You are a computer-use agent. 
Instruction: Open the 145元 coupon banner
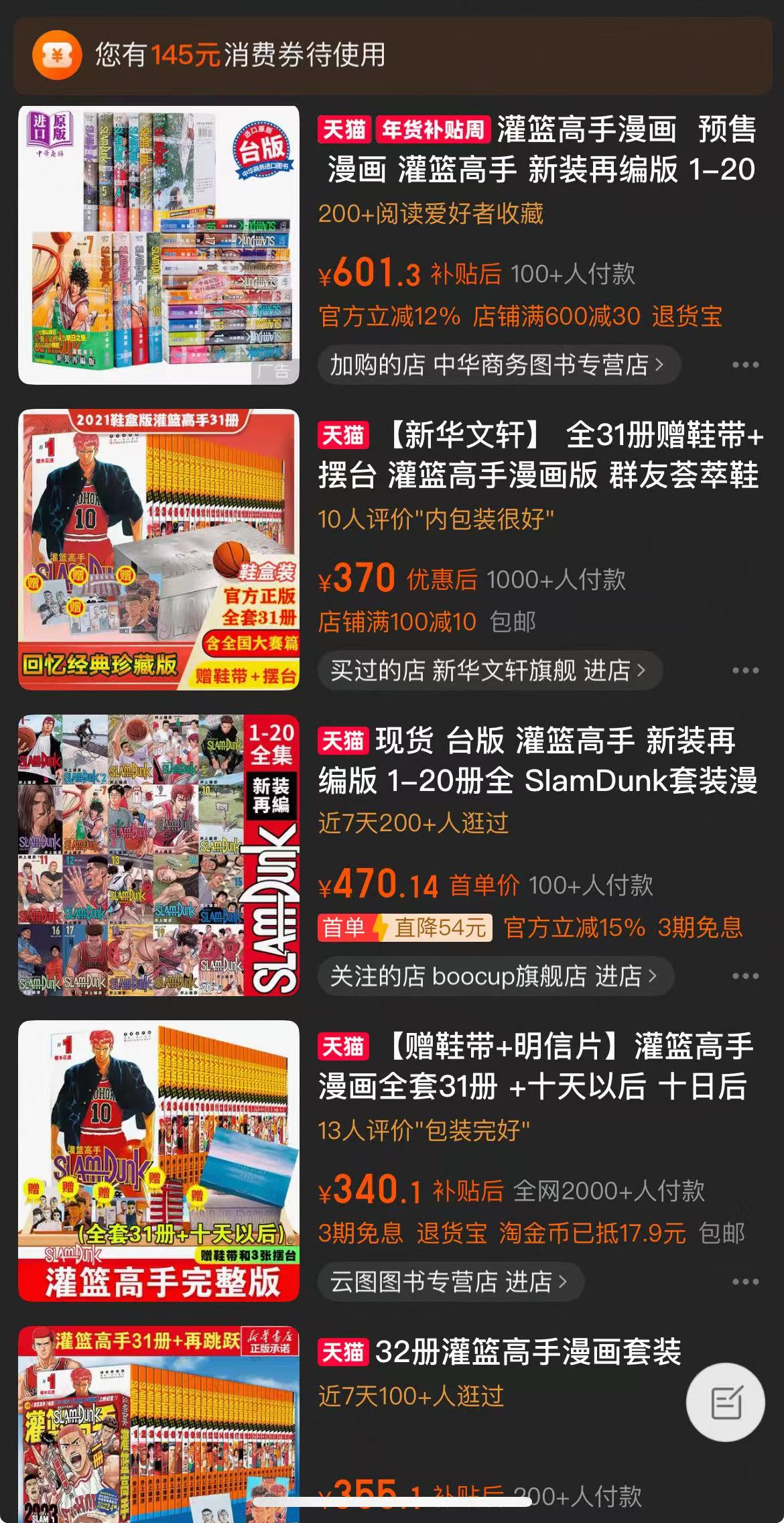pyautogui.click(x=392, y=55)
